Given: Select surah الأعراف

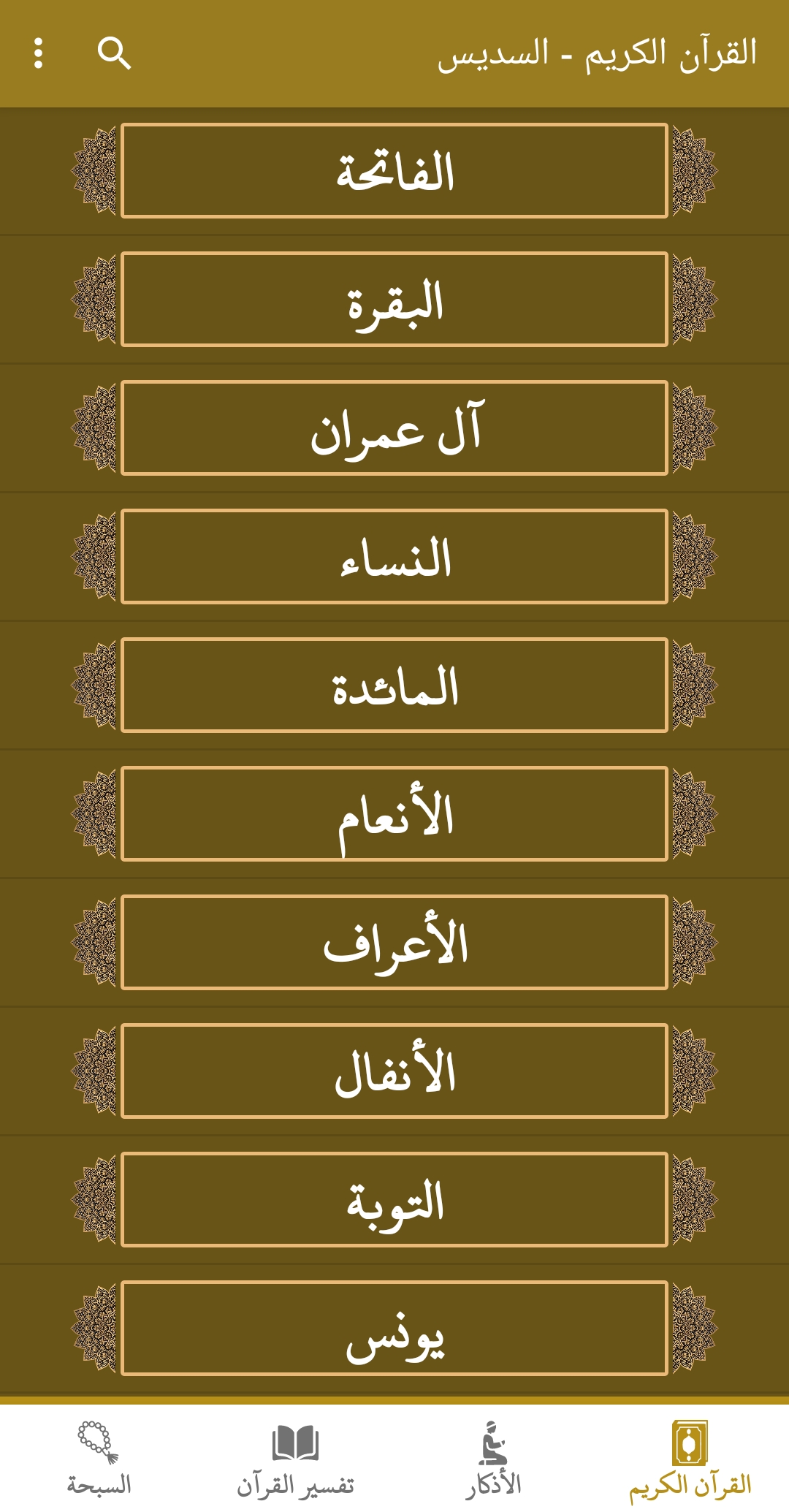Looking at the screenshot, I should tap(394, 943).
